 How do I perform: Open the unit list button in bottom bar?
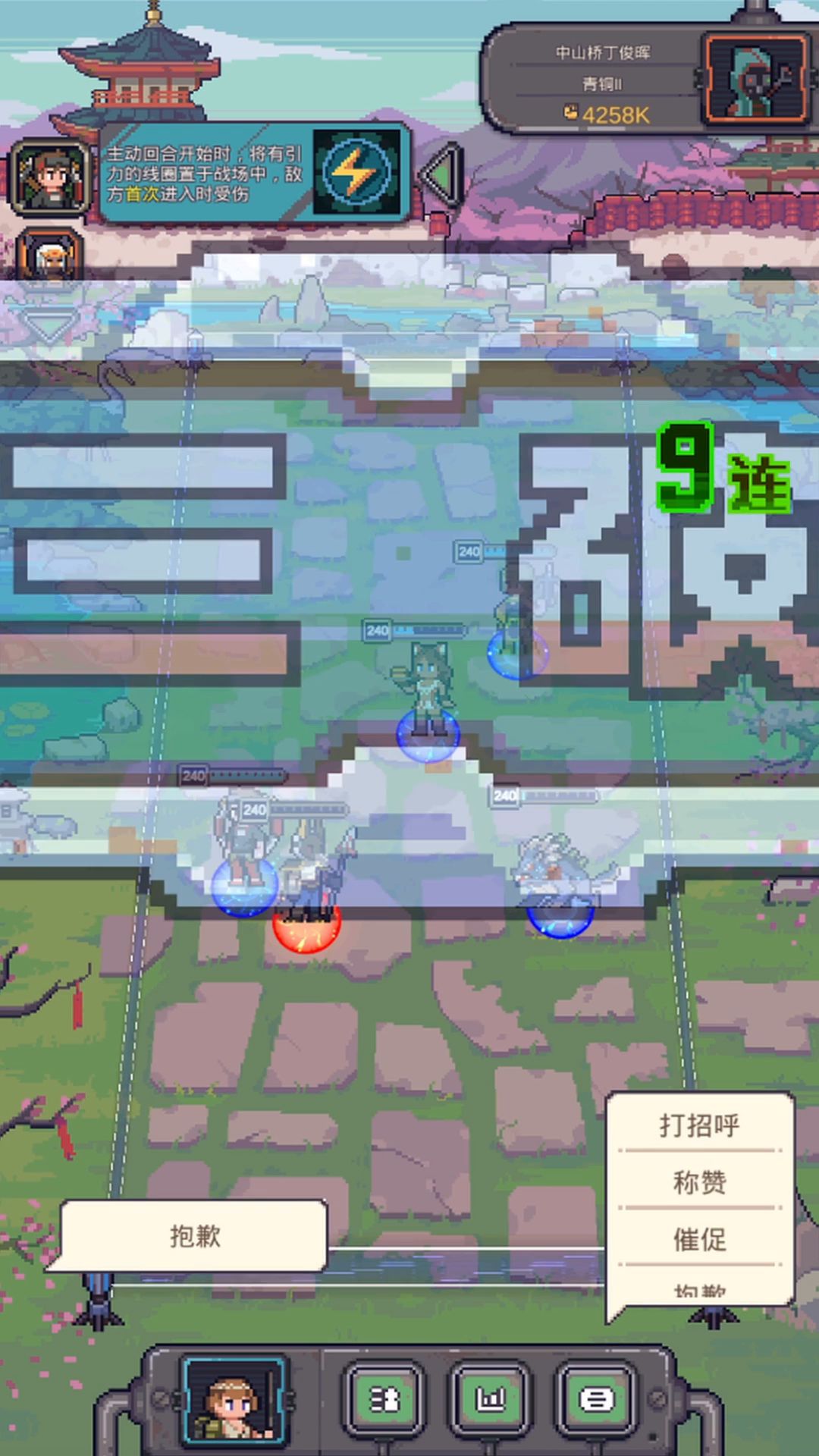point(384,1400)
